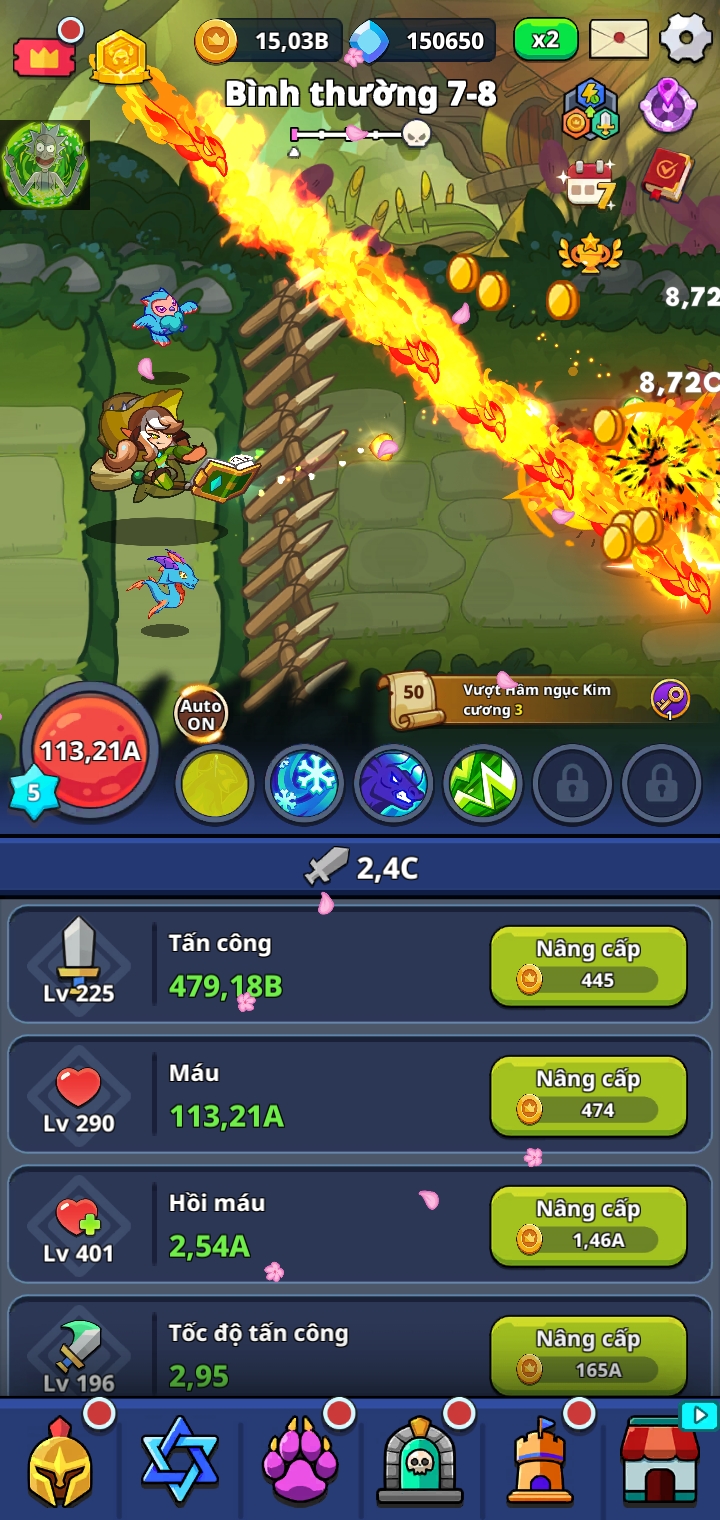The height and width of the screenshot is (1520, 720).
Task: Switch to the pink paw pets tab
Action: pos(300,1460)
